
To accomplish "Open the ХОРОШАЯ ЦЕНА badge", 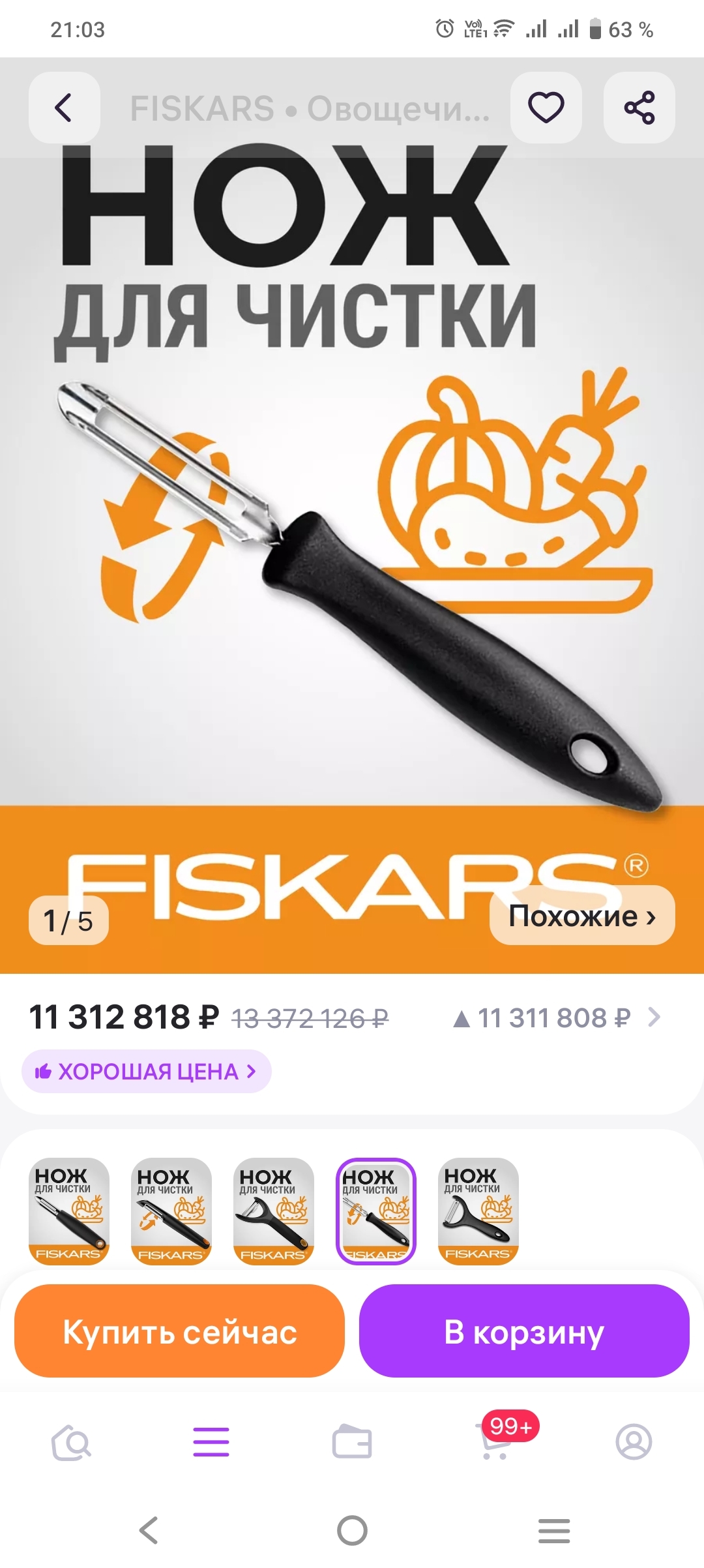I will pyautogui.click(x=146, y=1071).
